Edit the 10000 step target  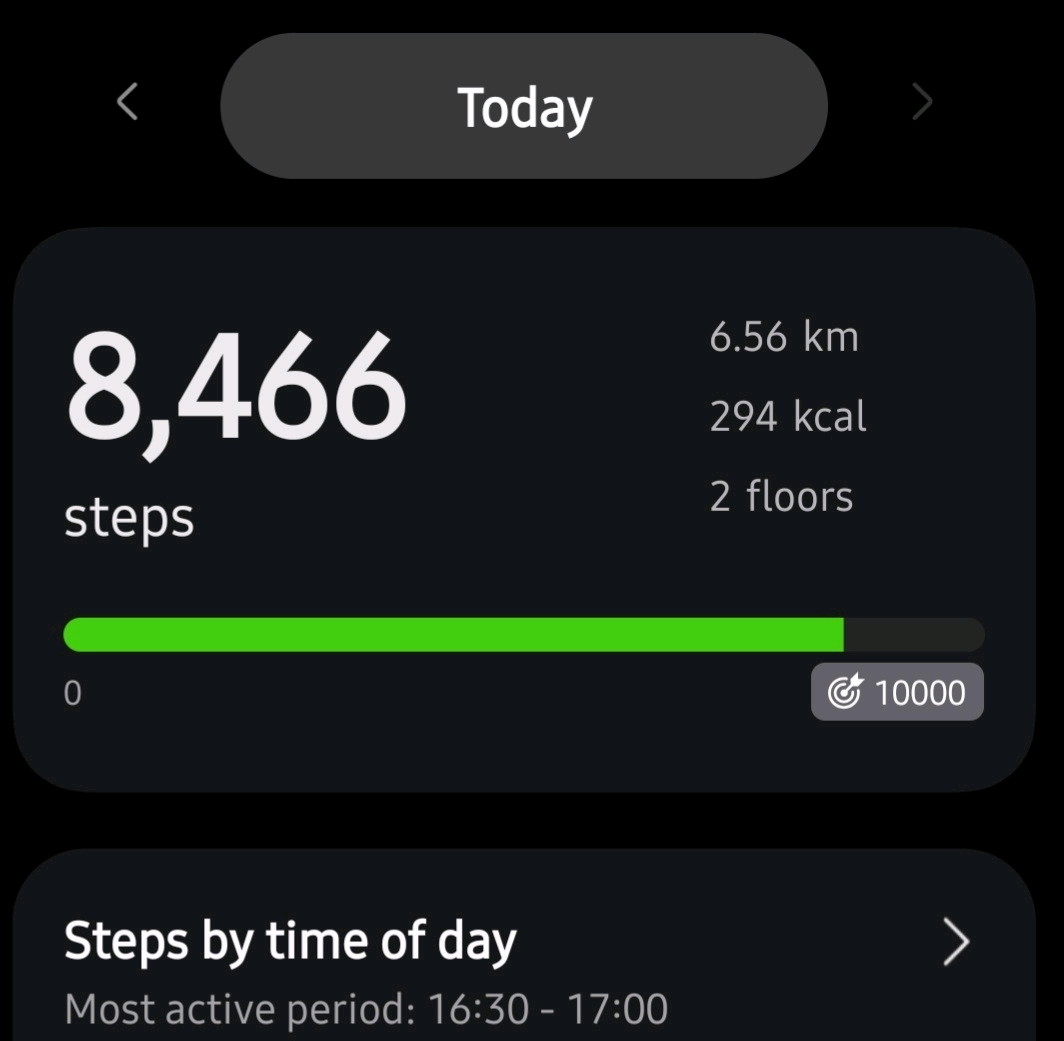click(897, 692)
